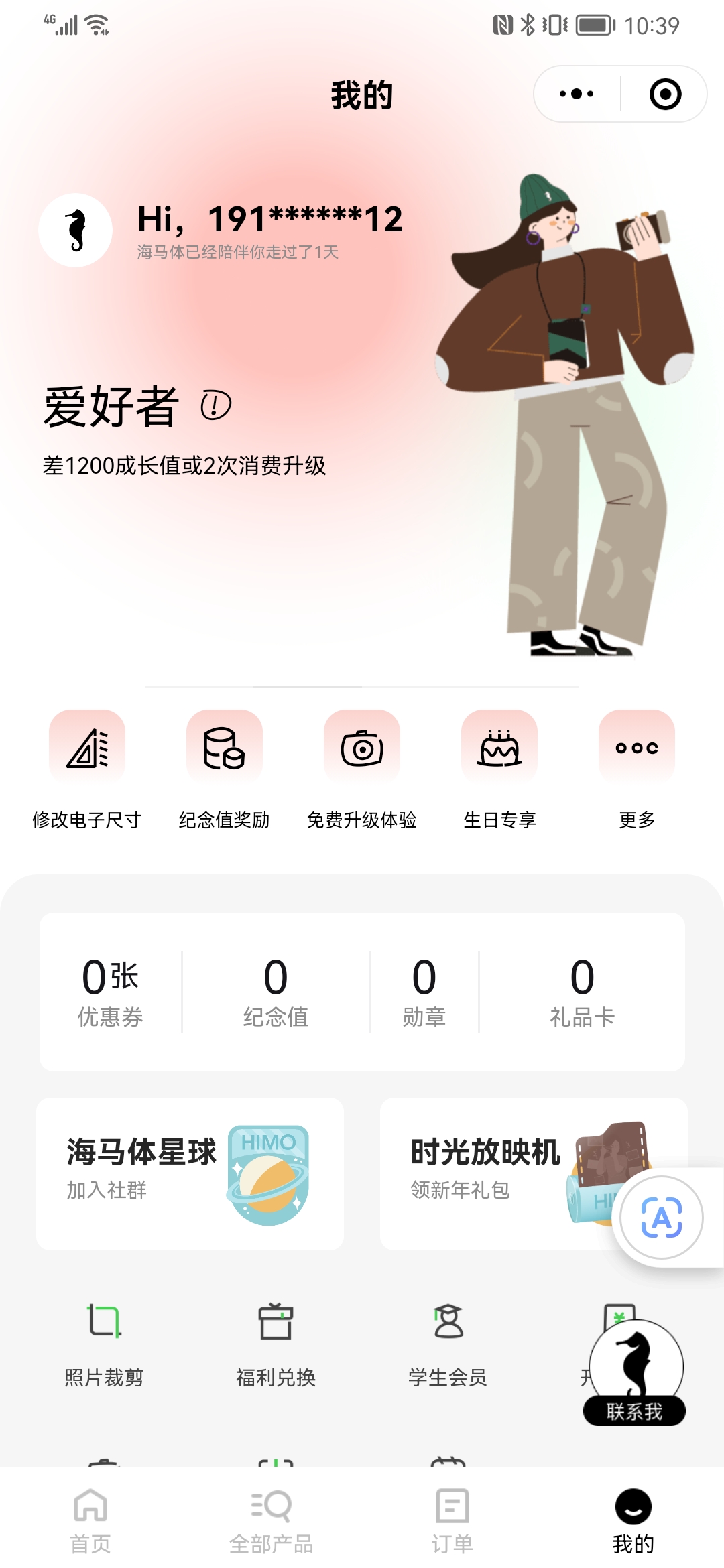Open 照片裁剪 tool
This screenshot has height=1568, width=724.
click(x=104, y=1345)
